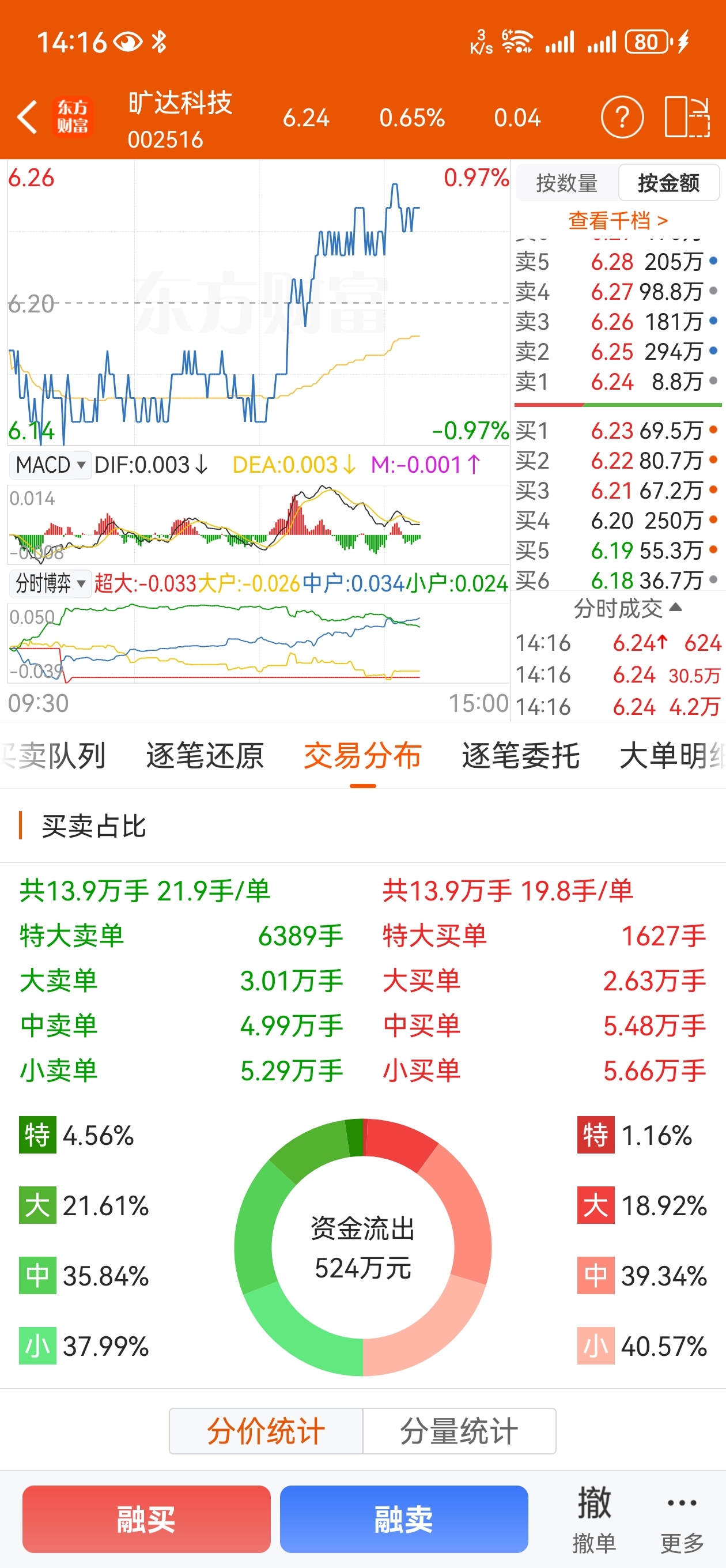This screenshot has height=1568, width=726.
Task: Open 查看千档 link
Action: (618, 220)
